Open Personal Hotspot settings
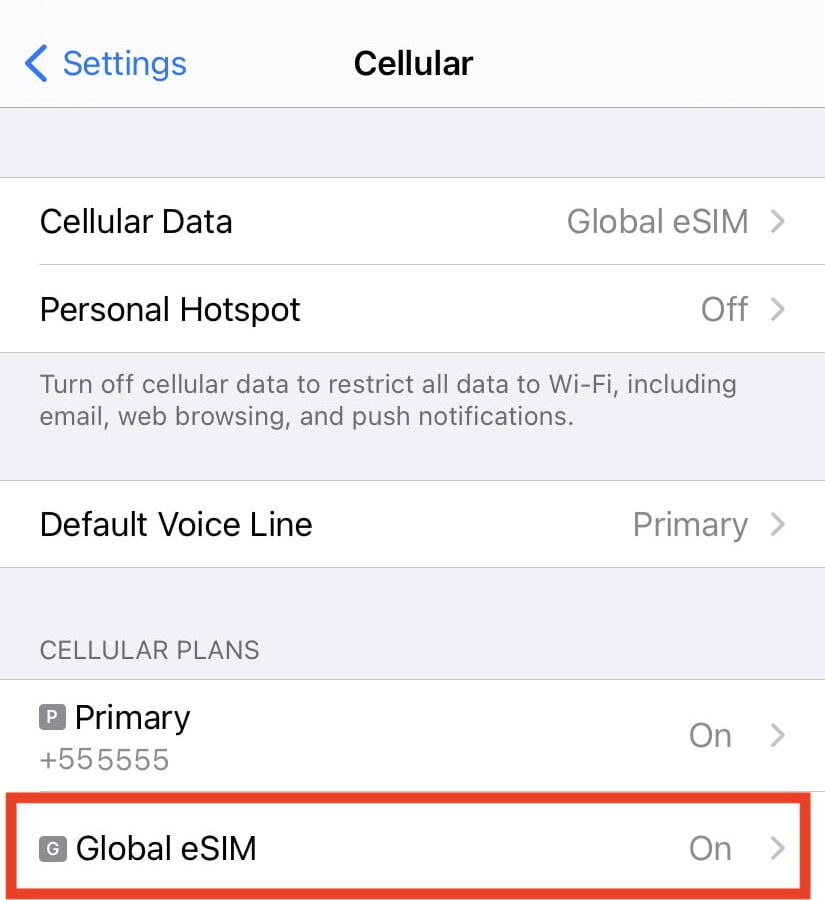The image size is (825, 900). point(412,309)
